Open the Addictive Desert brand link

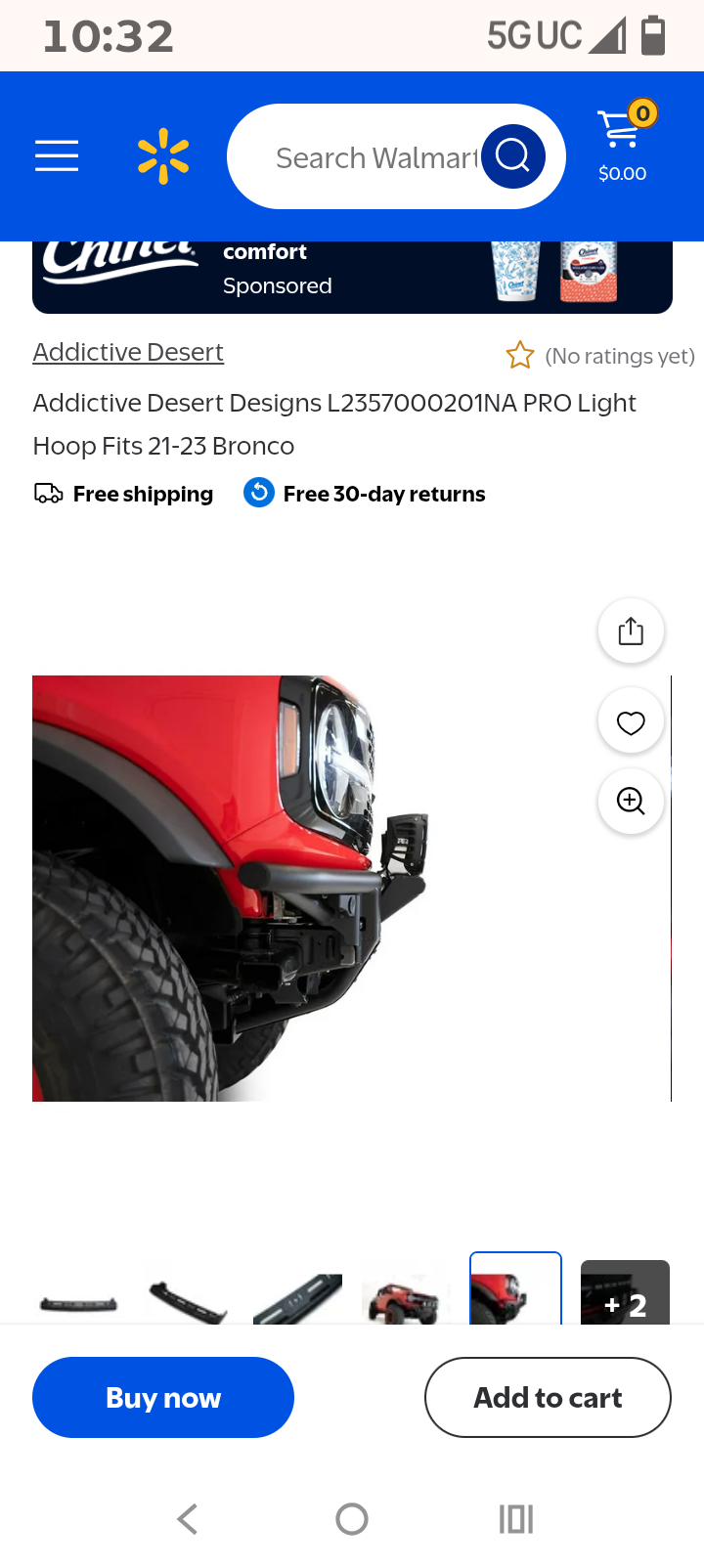tap(128, 352)
